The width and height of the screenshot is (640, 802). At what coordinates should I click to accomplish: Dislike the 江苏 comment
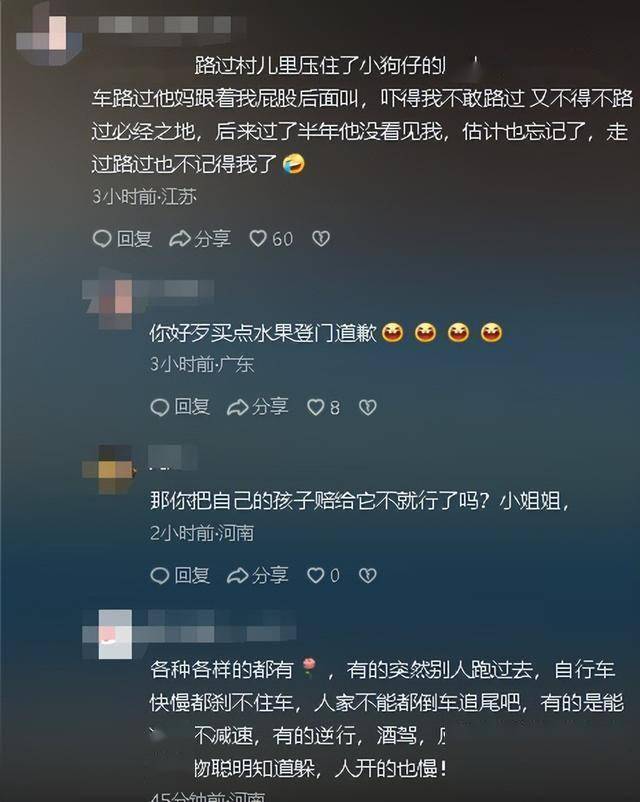click(x=321, y=238)
